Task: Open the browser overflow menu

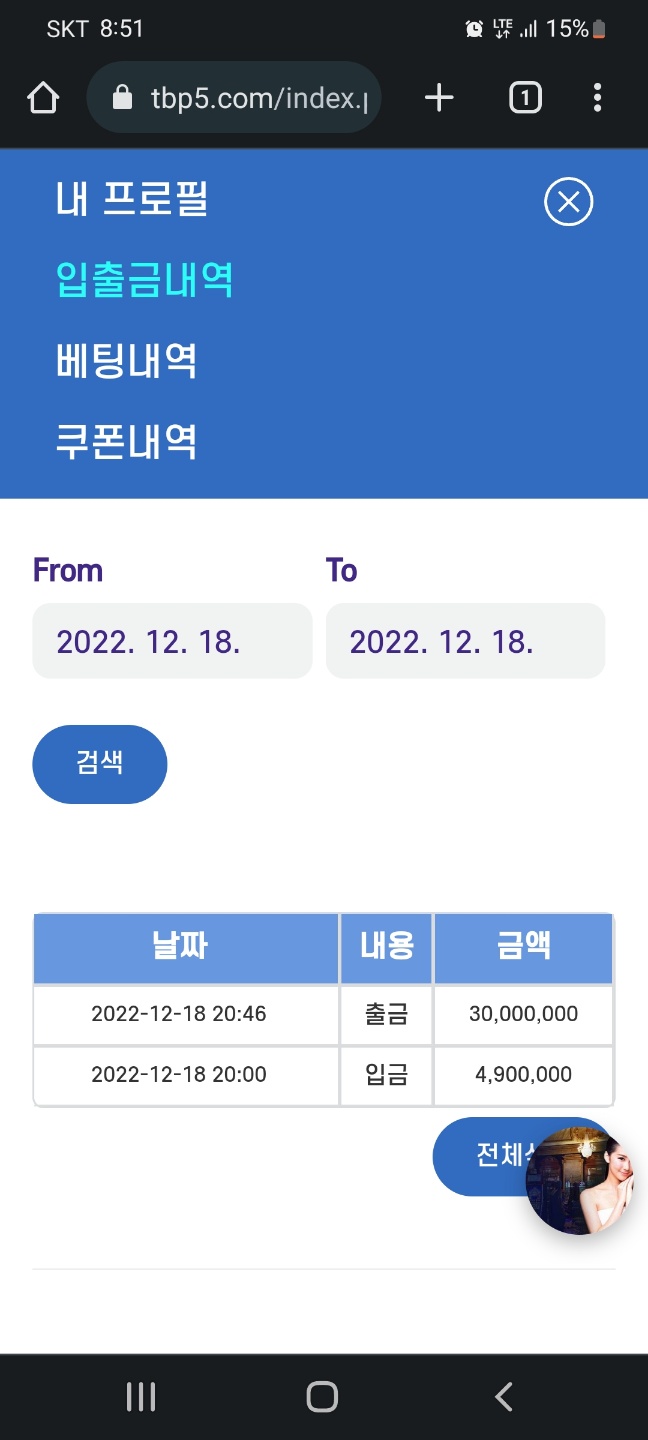Action: pyautogui.click(x=597, y=98)
